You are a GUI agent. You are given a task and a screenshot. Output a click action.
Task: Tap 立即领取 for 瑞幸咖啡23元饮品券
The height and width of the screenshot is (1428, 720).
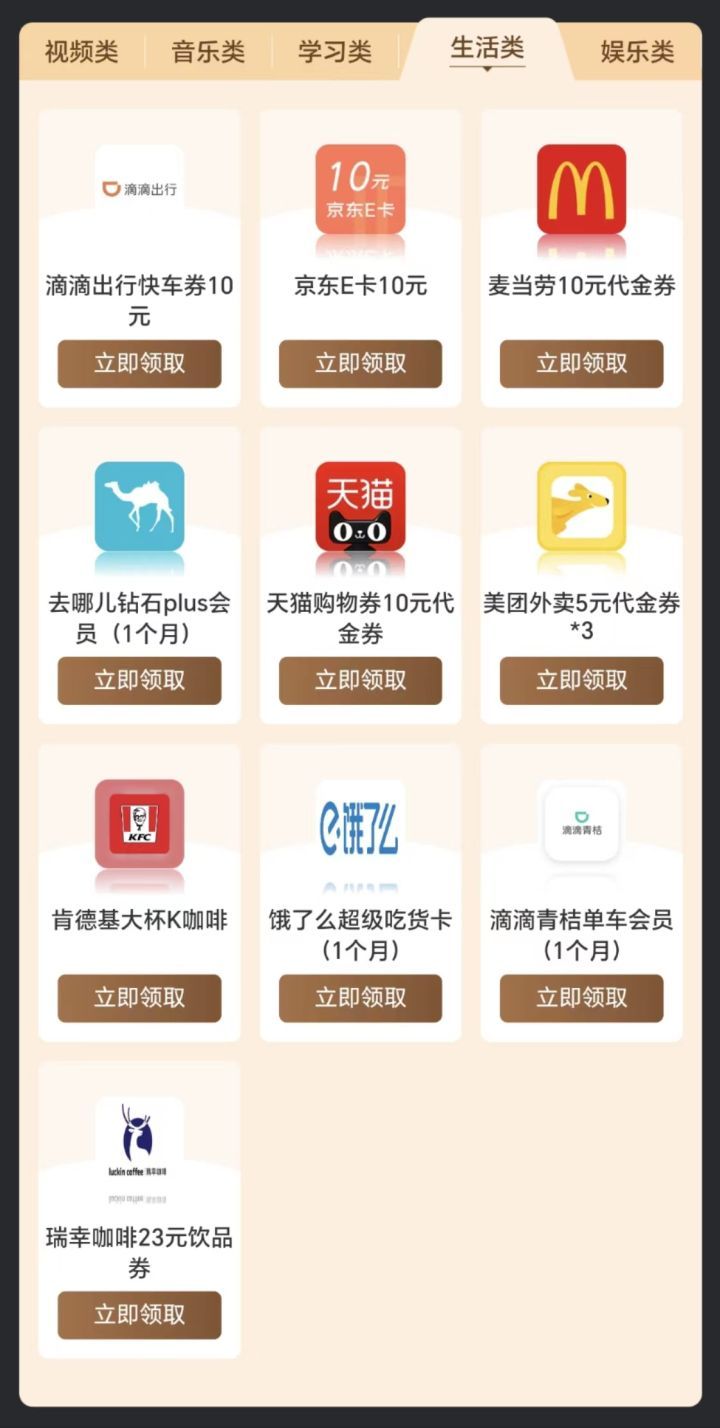[x=139, y=1314]
